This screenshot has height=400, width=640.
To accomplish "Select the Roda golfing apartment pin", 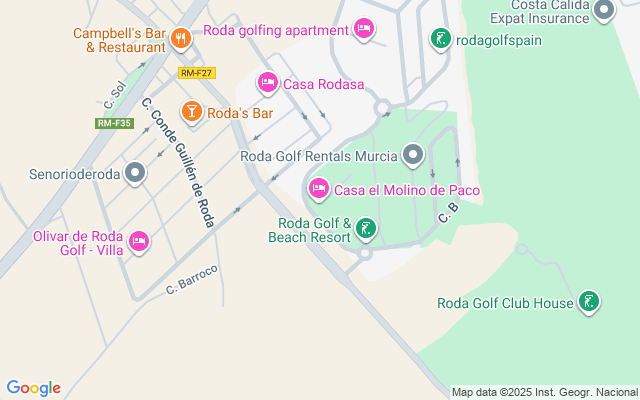I will (364, 29).
